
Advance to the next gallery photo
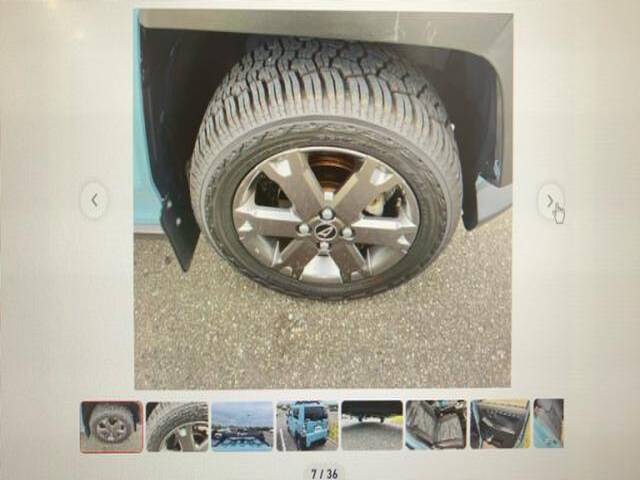tap(550, 201)
